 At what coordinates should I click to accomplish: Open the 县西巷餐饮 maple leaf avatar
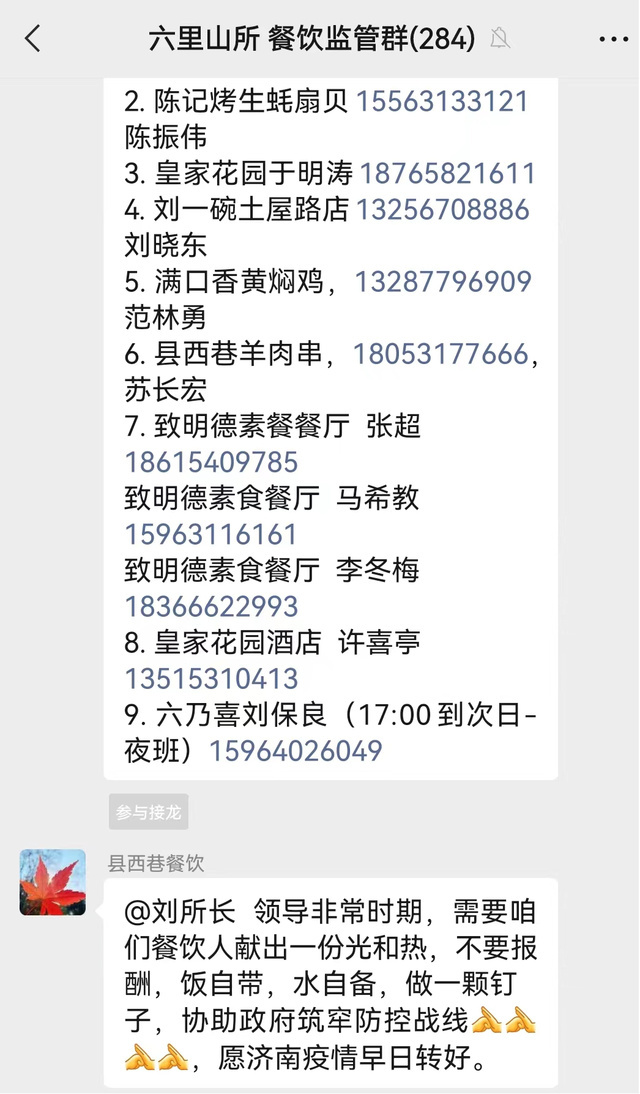[x=53, y=882]
